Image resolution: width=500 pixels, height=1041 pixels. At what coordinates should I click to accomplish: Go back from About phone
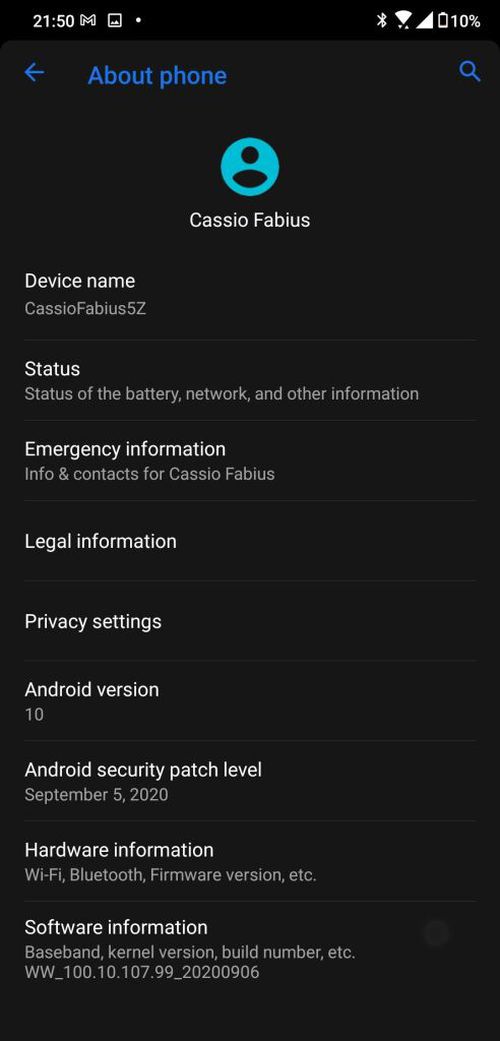35,72
